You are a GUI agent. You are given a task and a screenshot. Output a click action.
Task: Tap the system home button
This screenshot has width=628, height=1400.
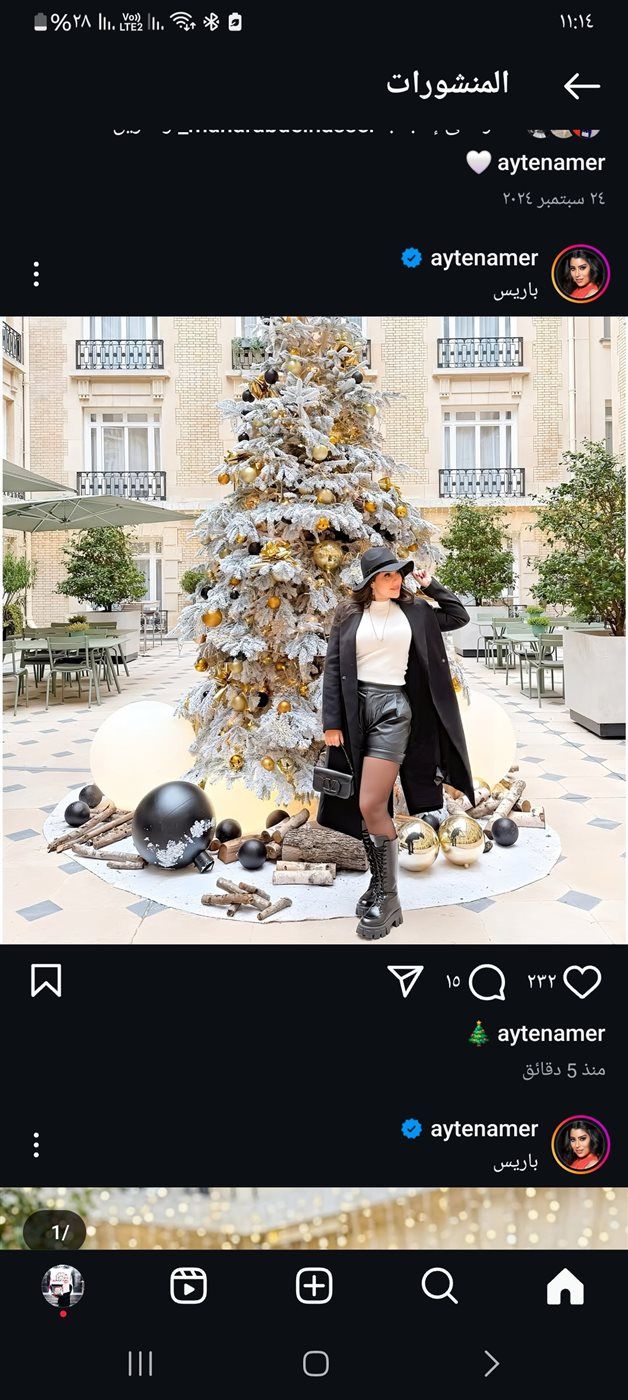click(315, 1363)
